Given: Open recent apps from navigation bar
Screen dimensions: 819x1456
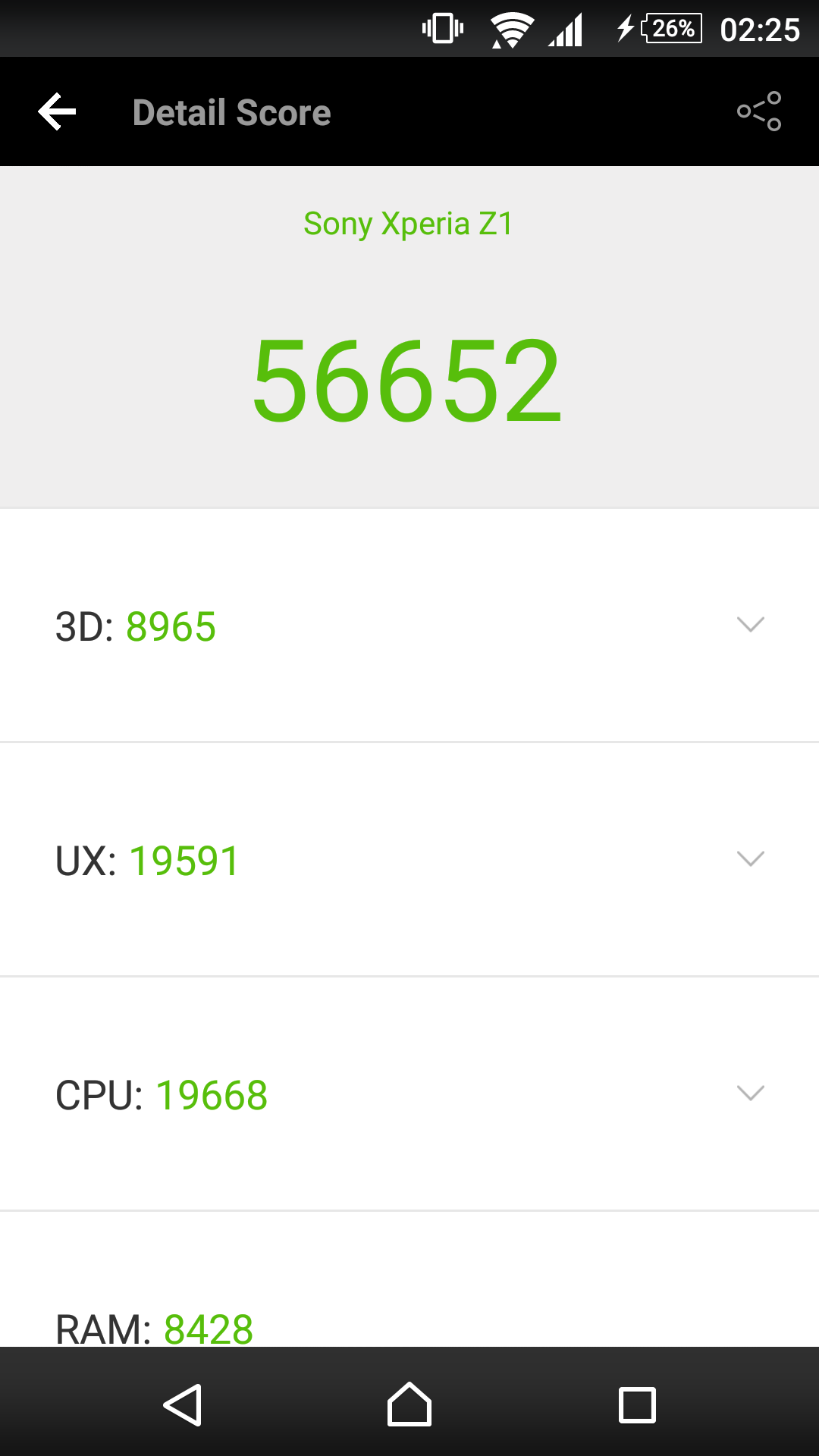Looking at the screenshot, I should point(637,1404).
